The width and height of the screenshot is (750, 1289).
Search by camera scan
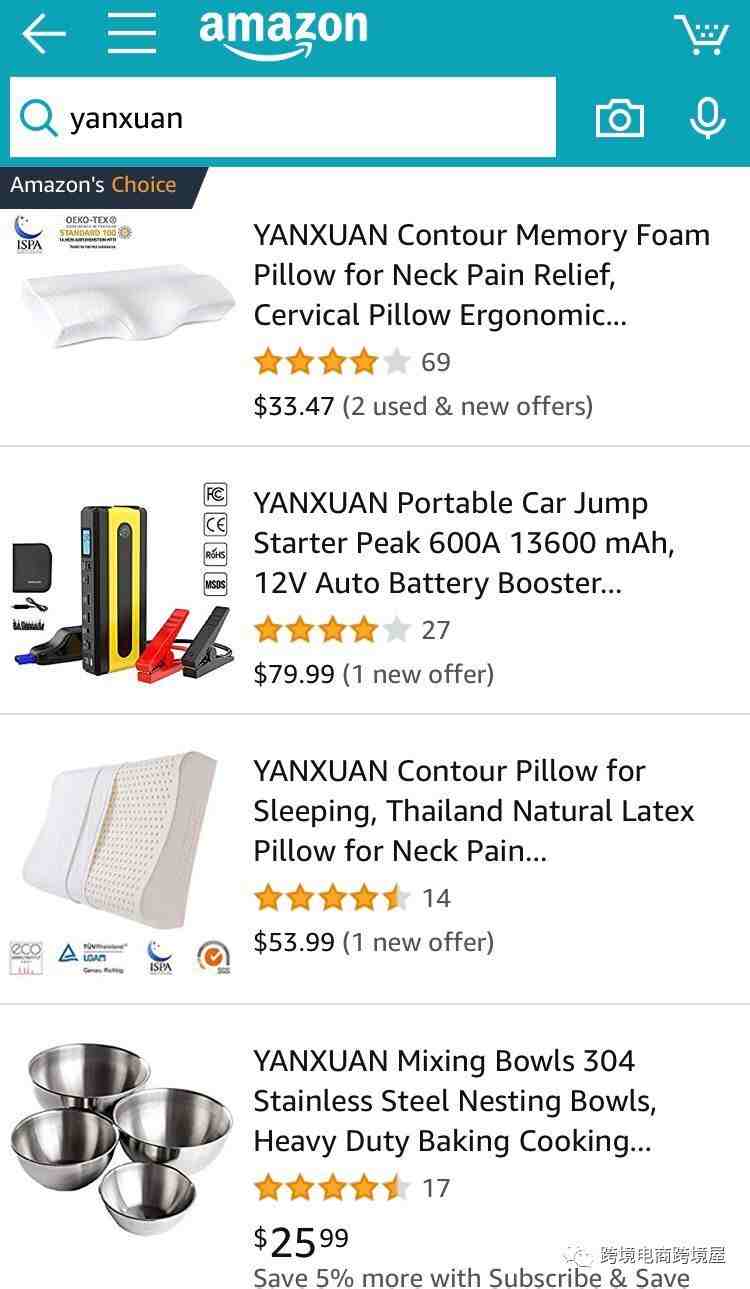(x=620, y=119)
